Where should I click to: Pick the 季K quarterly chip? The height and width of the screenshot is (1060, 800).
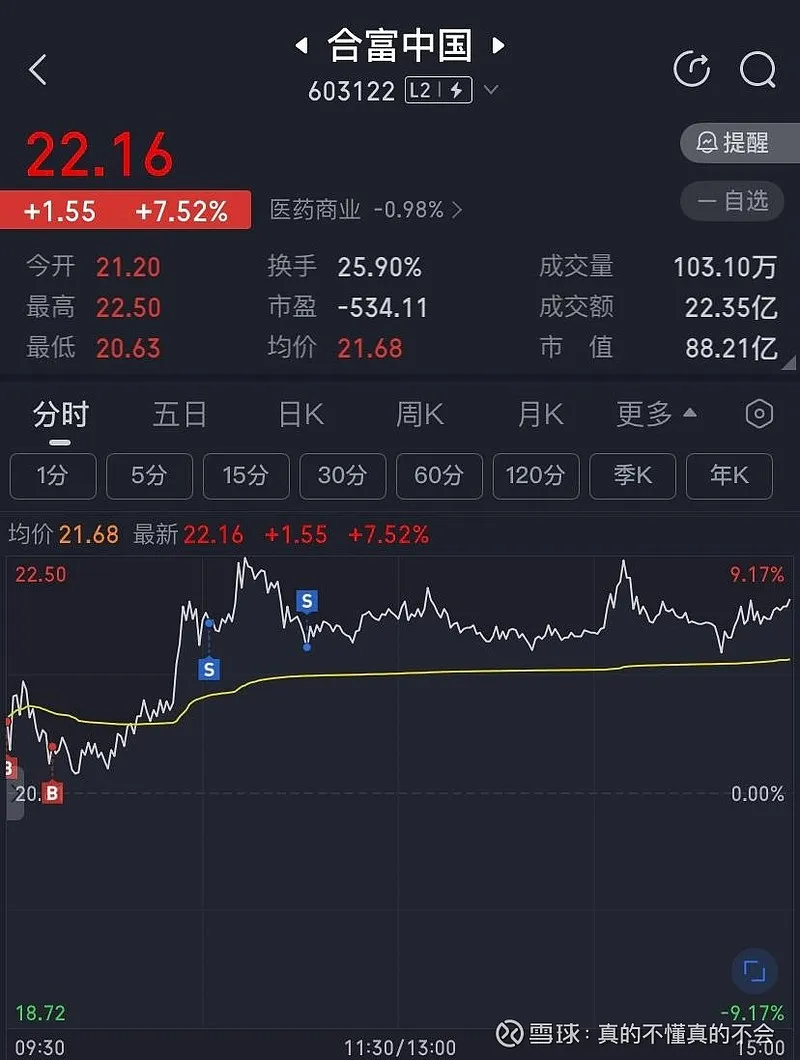[632, 476]
